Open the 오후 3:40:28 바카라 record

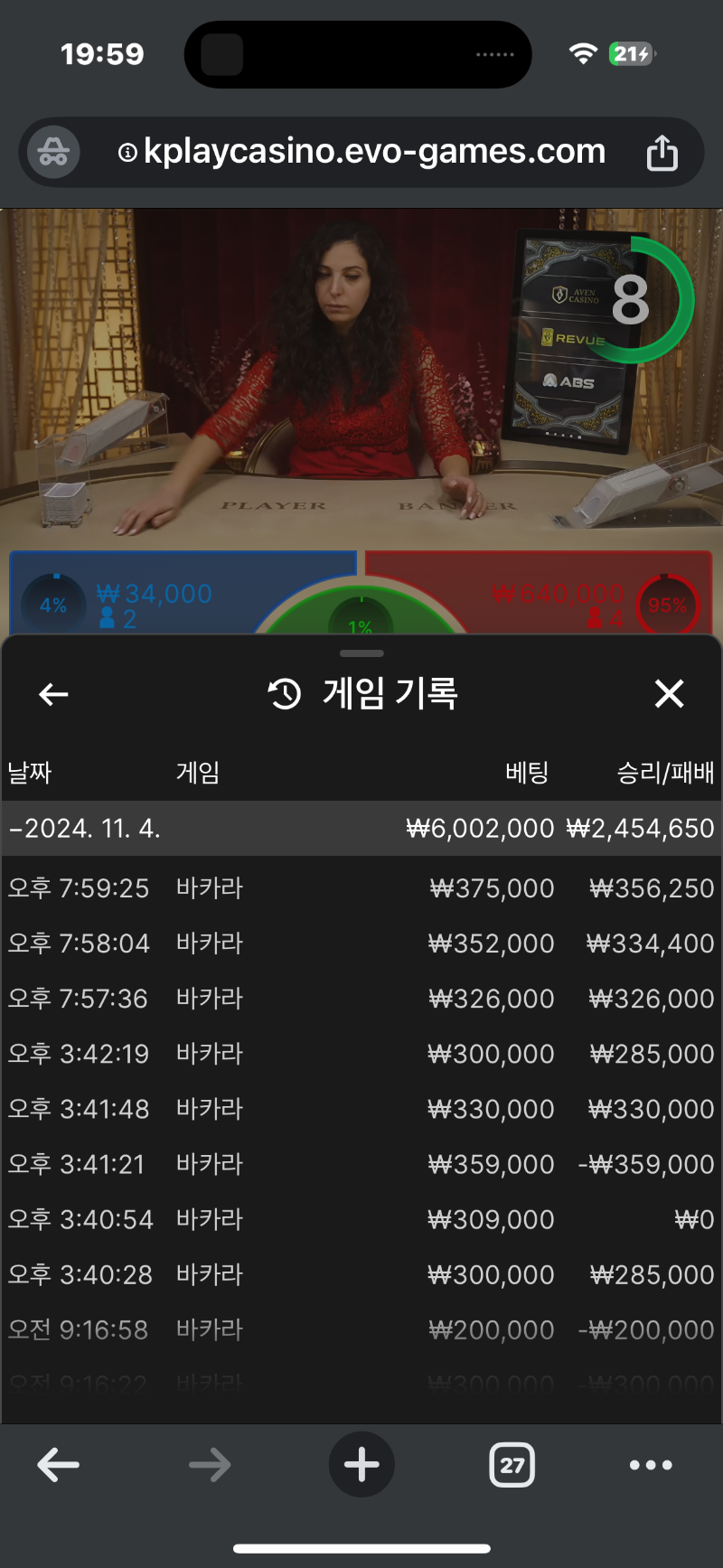coord(361,1274)
